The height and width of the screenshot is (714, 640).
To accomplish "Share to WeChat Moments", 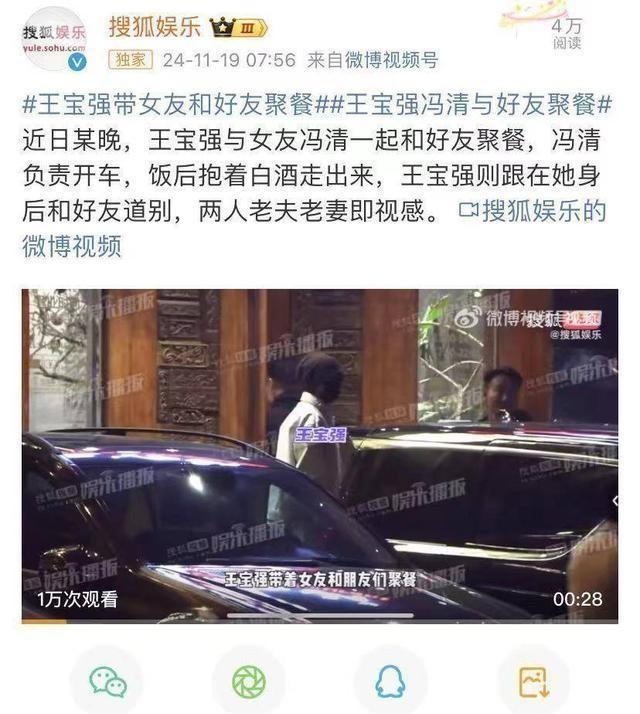I will pyautogui.click(x=248, y=681).
